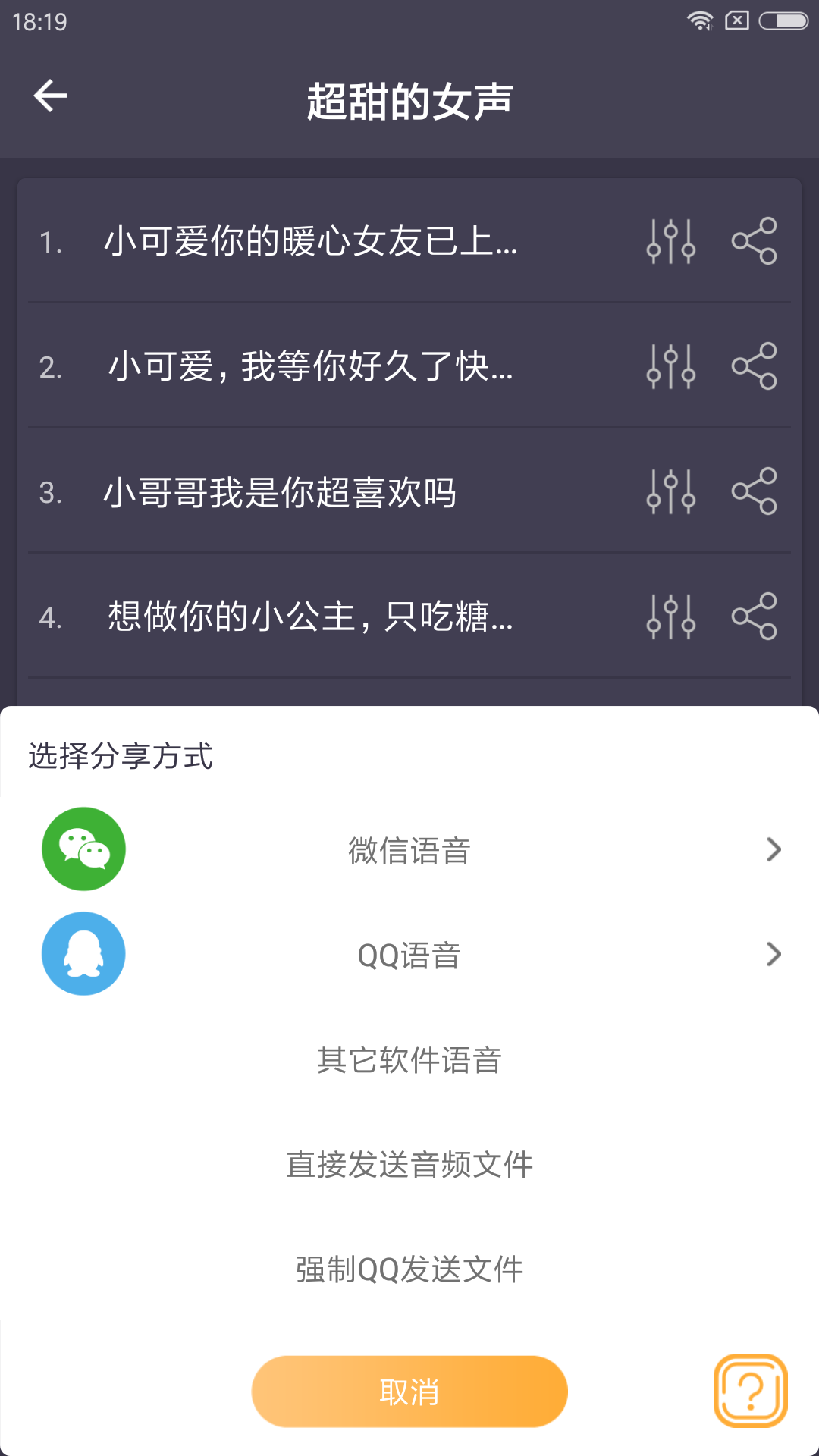This screenshot has height=1456, width=819.
Task: Share the voice clip 小哥哥我是你超喜欢吗
Action: pos(756,491)
